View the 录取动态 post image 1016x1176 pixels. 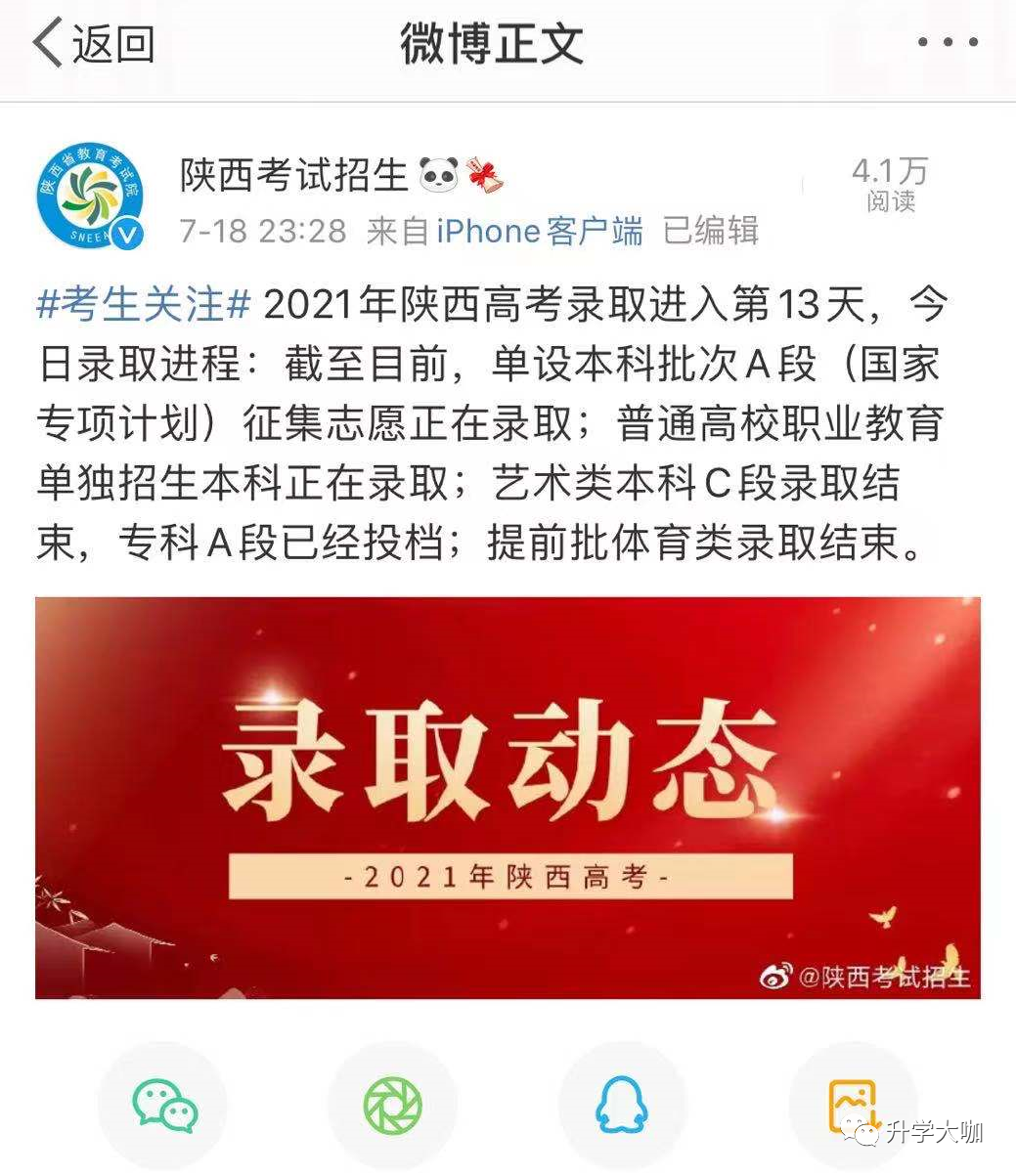pyautogui.click(x=508, y=797)
